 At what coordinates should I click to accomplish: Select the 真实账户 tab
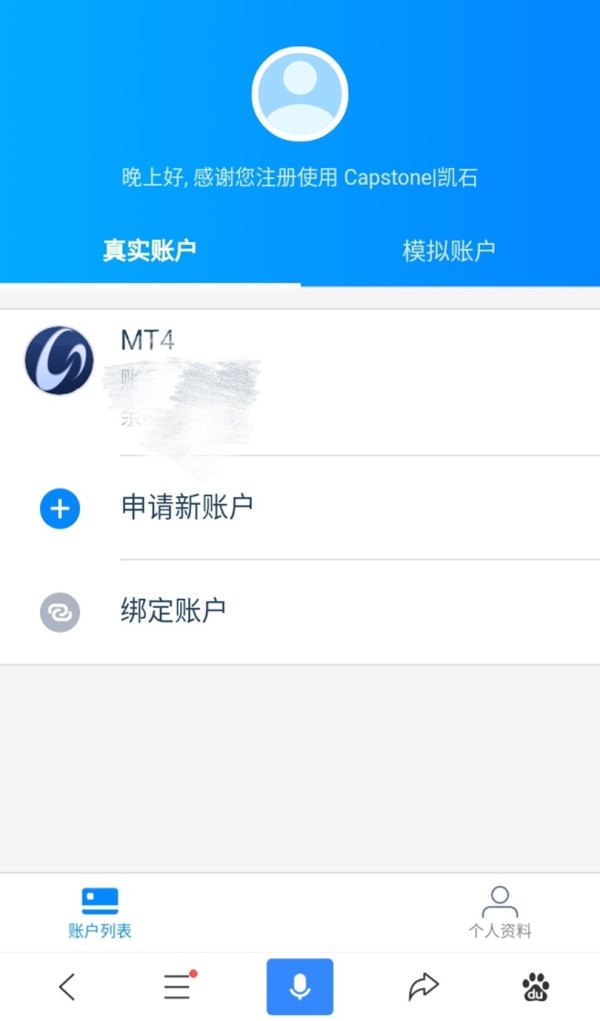tap(149, 251)
